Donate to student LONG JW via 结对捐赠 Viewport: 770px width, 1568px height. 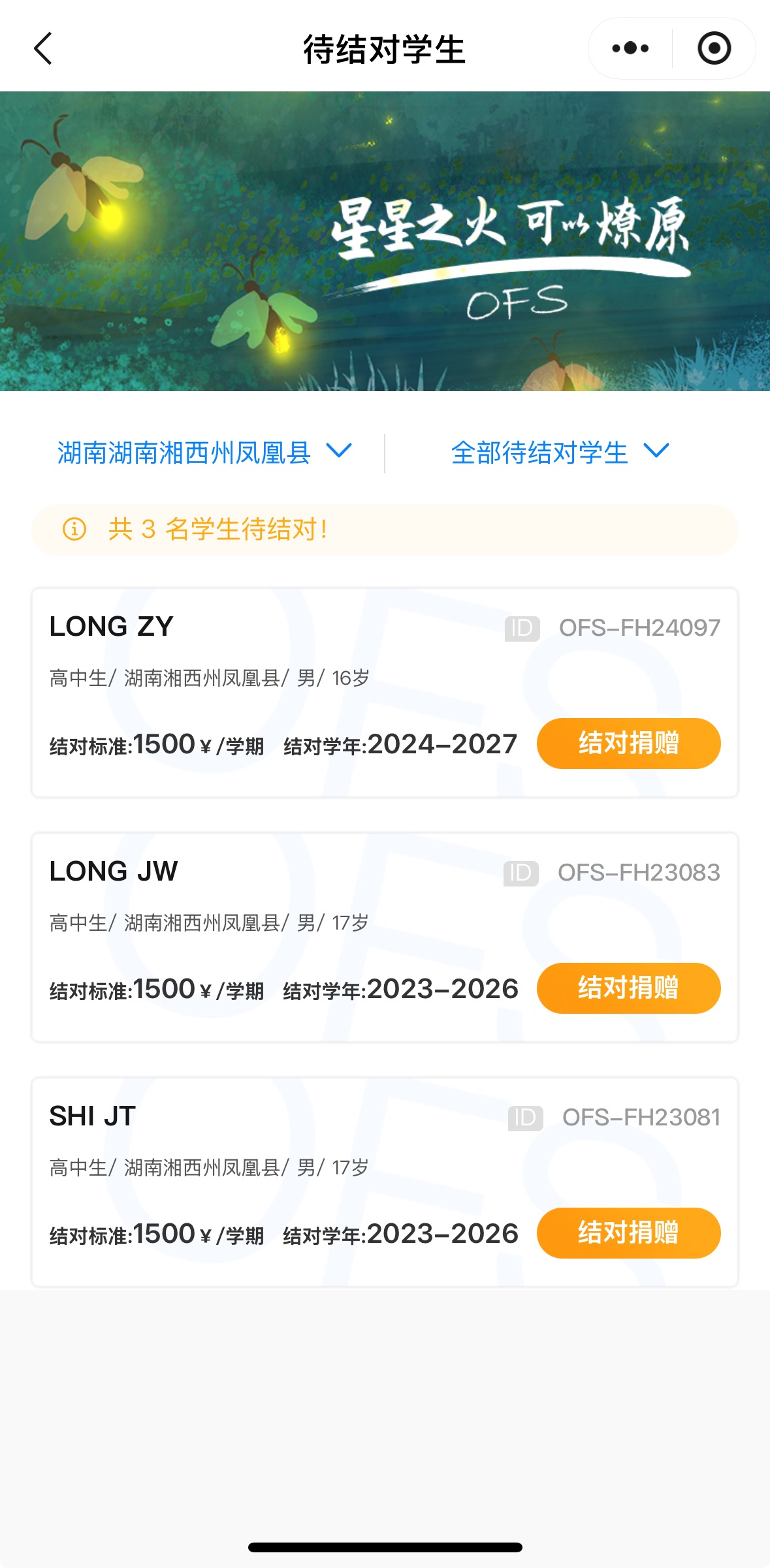pyautogui.click(x=628, y=988)
